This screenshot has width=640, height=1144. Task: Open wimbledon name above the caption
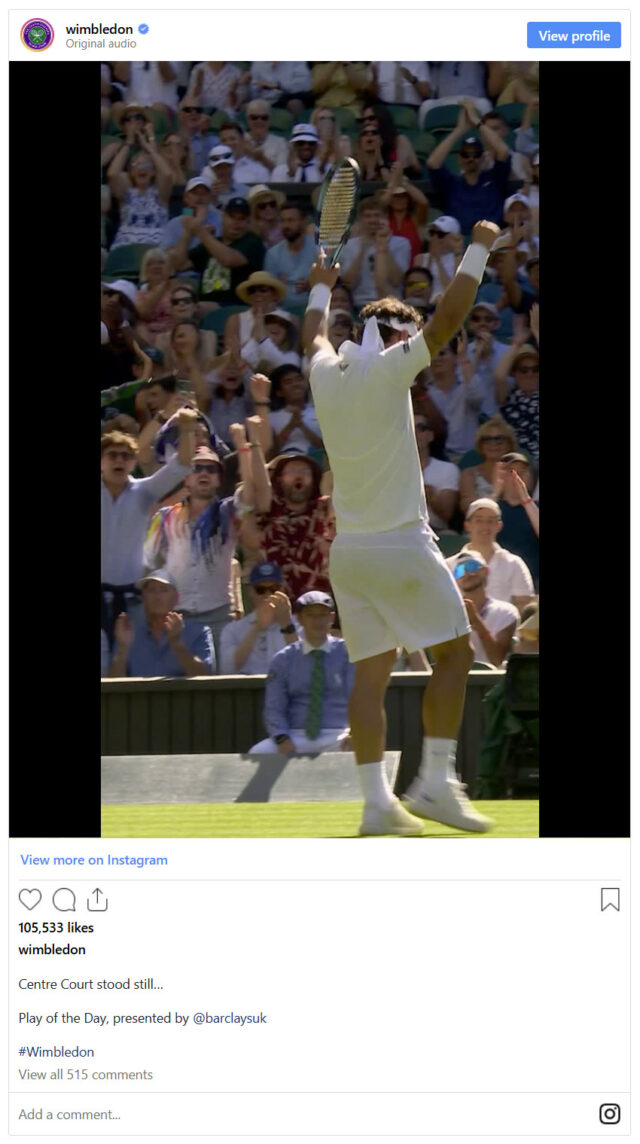point(52,950)
